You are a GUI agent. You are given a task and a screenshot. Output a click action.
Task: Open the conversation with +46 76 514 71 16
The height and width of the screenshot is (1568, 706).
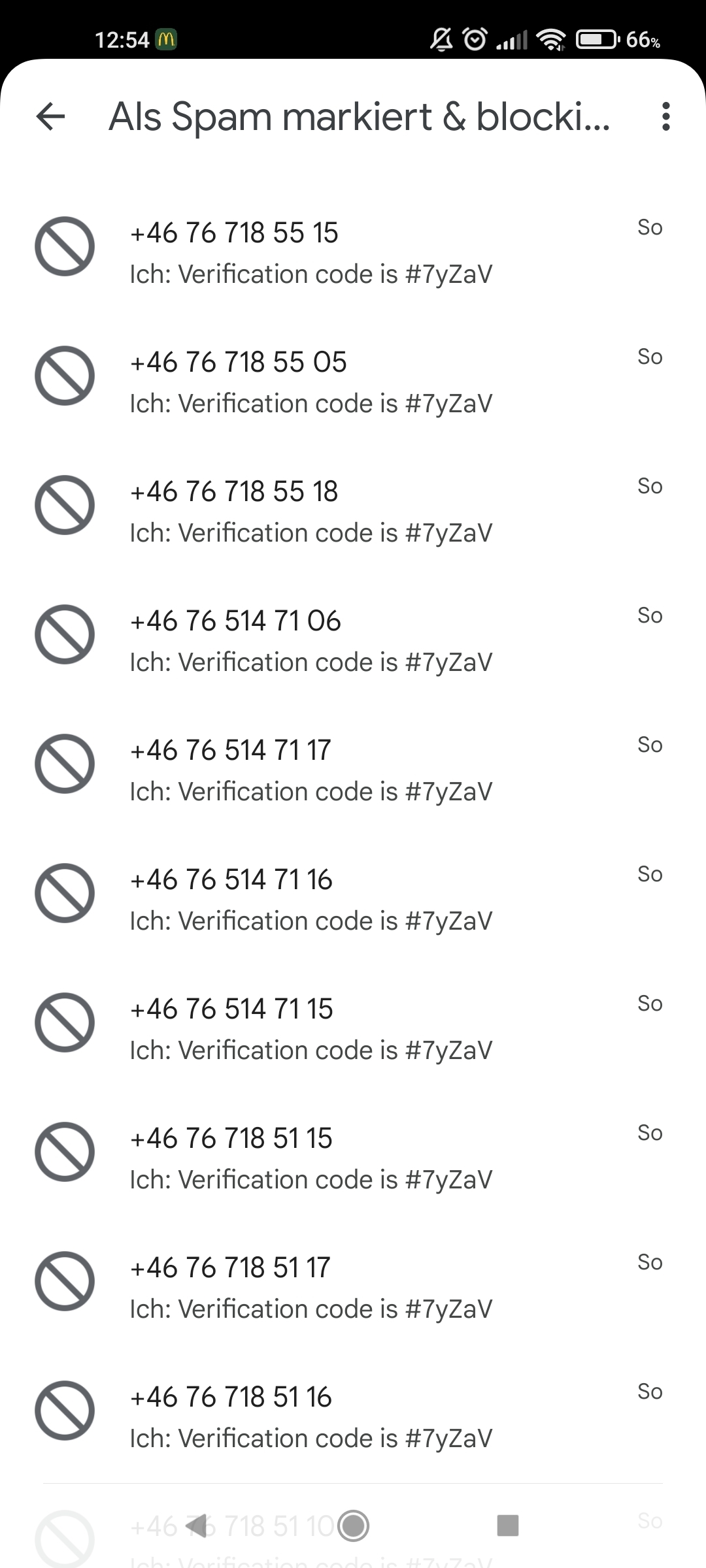click(x=353, y=894)
